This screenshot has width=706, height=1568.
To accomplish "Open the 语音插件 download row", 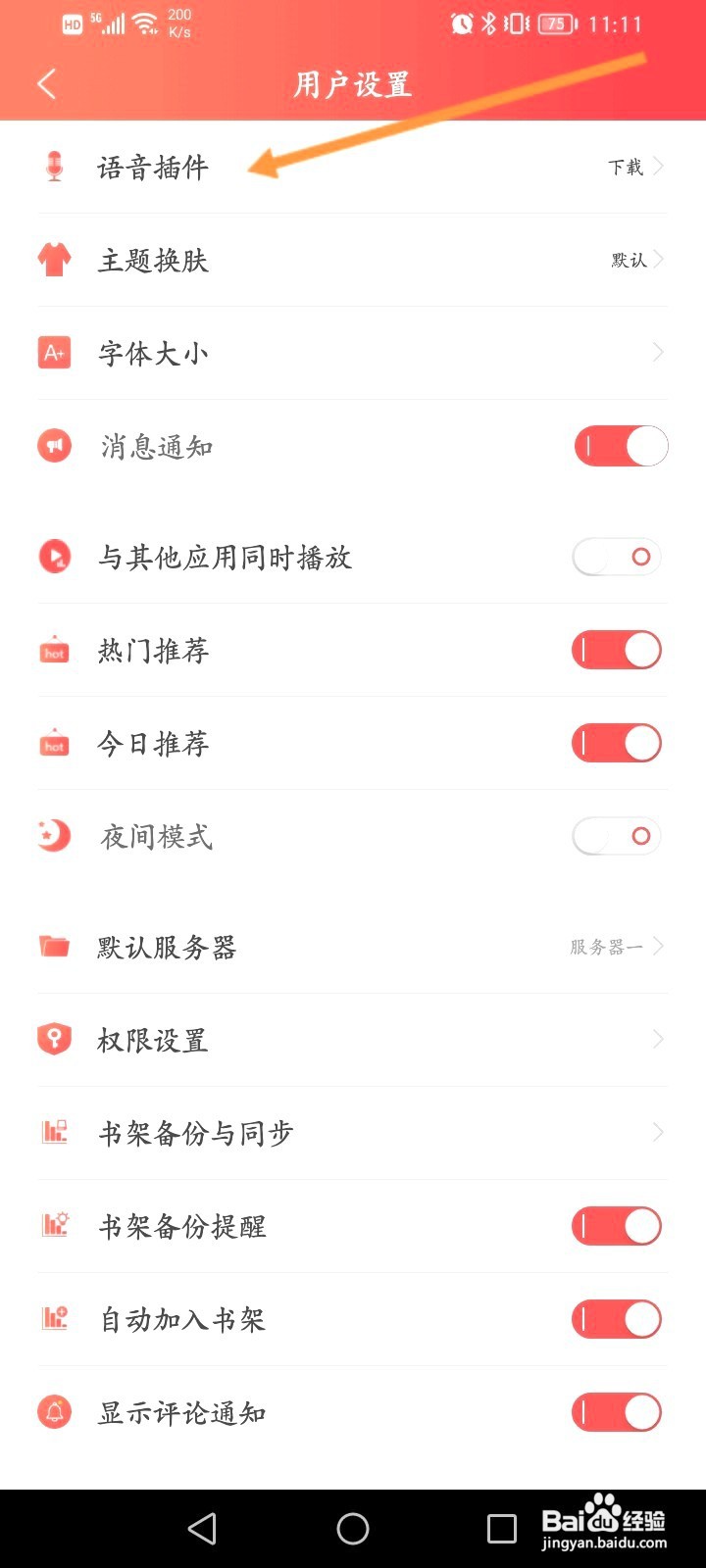I will (353, 167).
